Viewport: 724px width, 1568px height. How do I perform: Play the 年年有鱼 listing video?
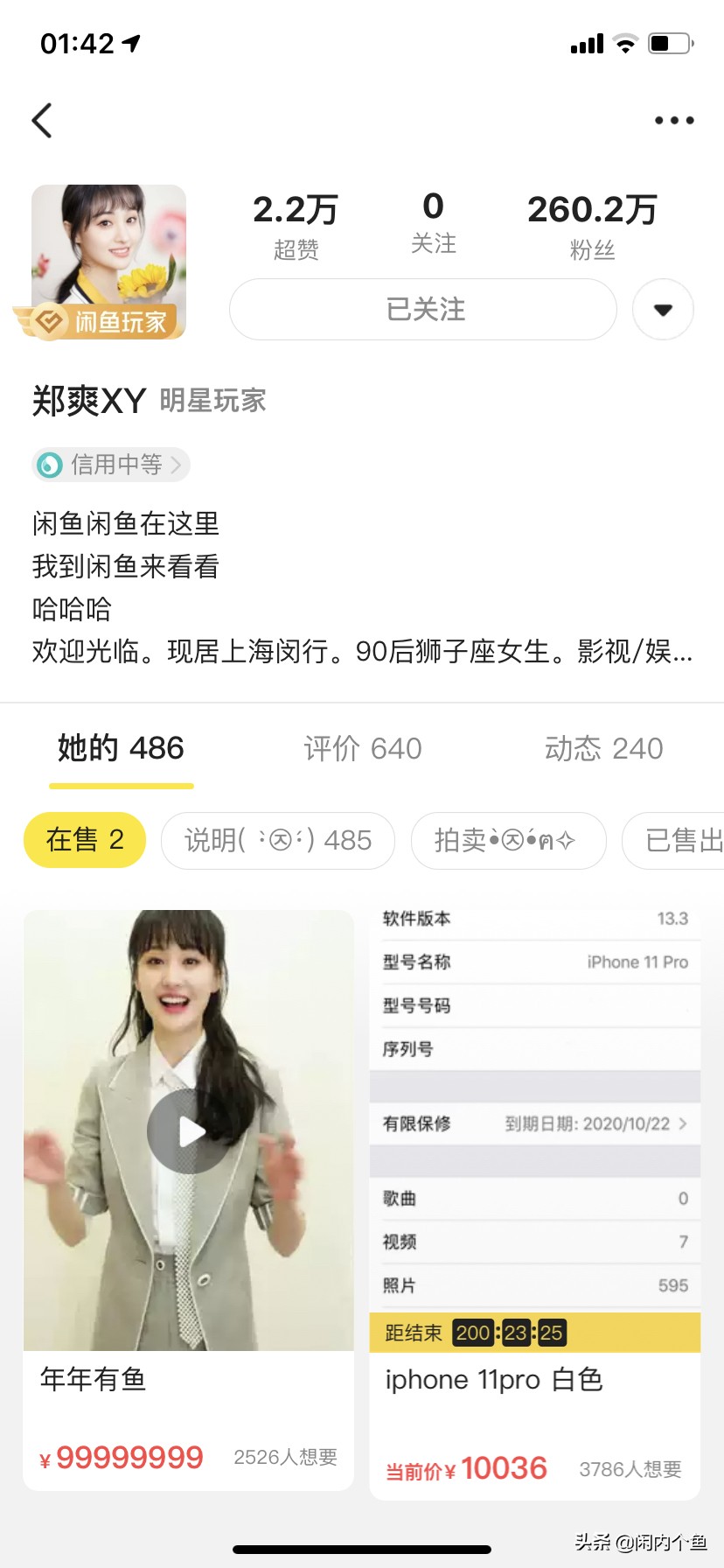tap(189, 1130)
